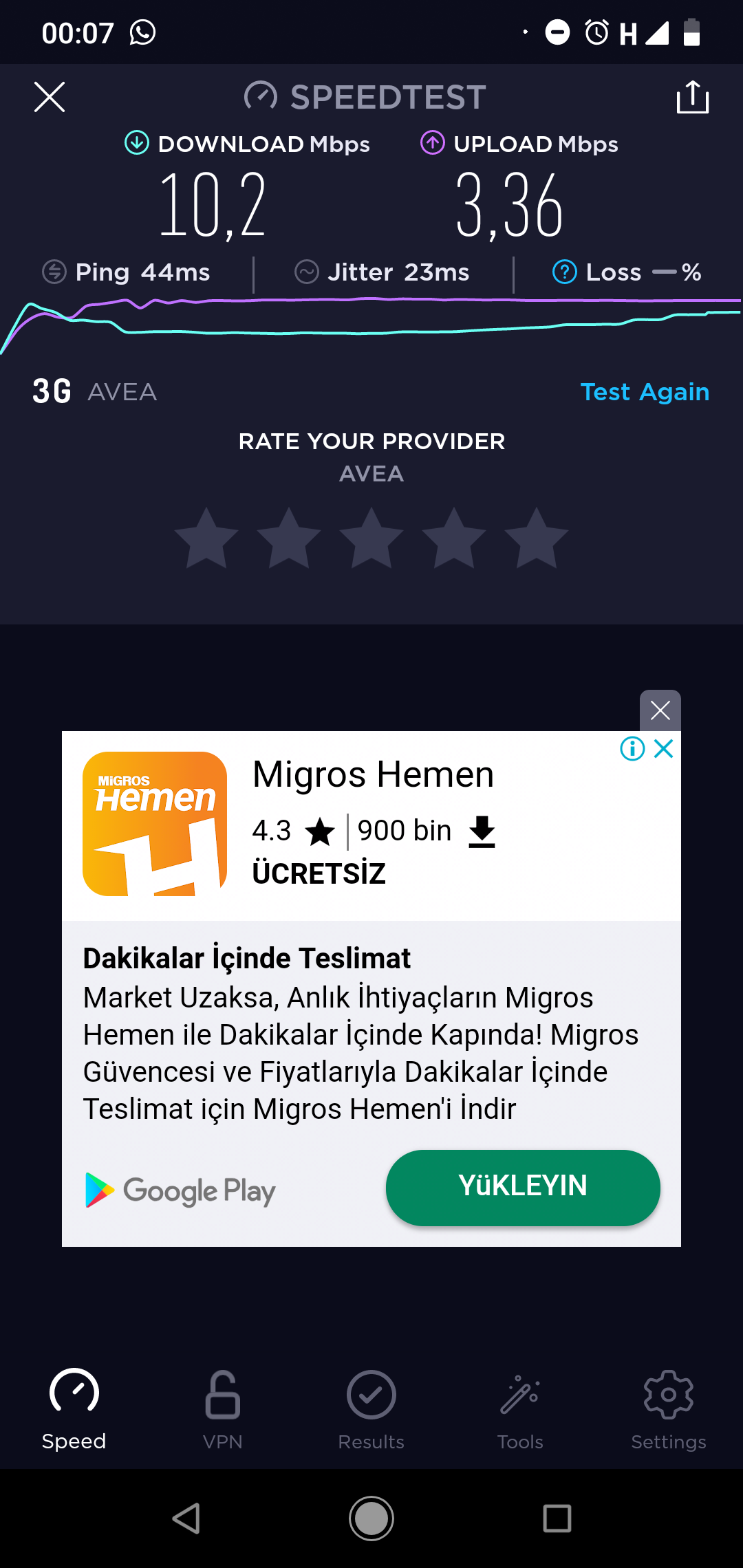The image size is (743, 1568).
Task: Go to the home screen
Action: pyautogui.click(x=371, y=1518)
